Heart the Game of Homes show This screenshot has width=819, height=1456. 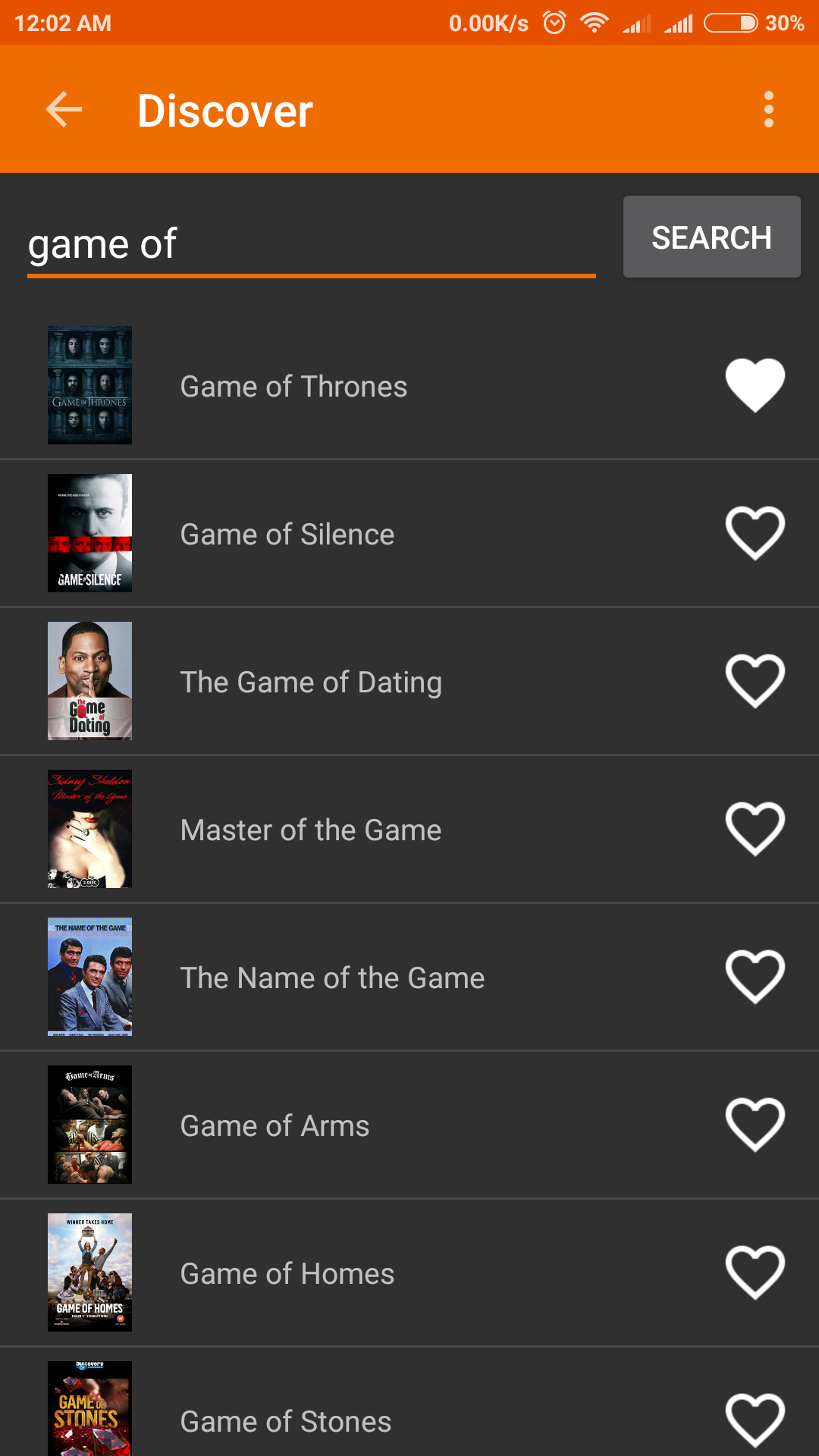pos(755,1272)
